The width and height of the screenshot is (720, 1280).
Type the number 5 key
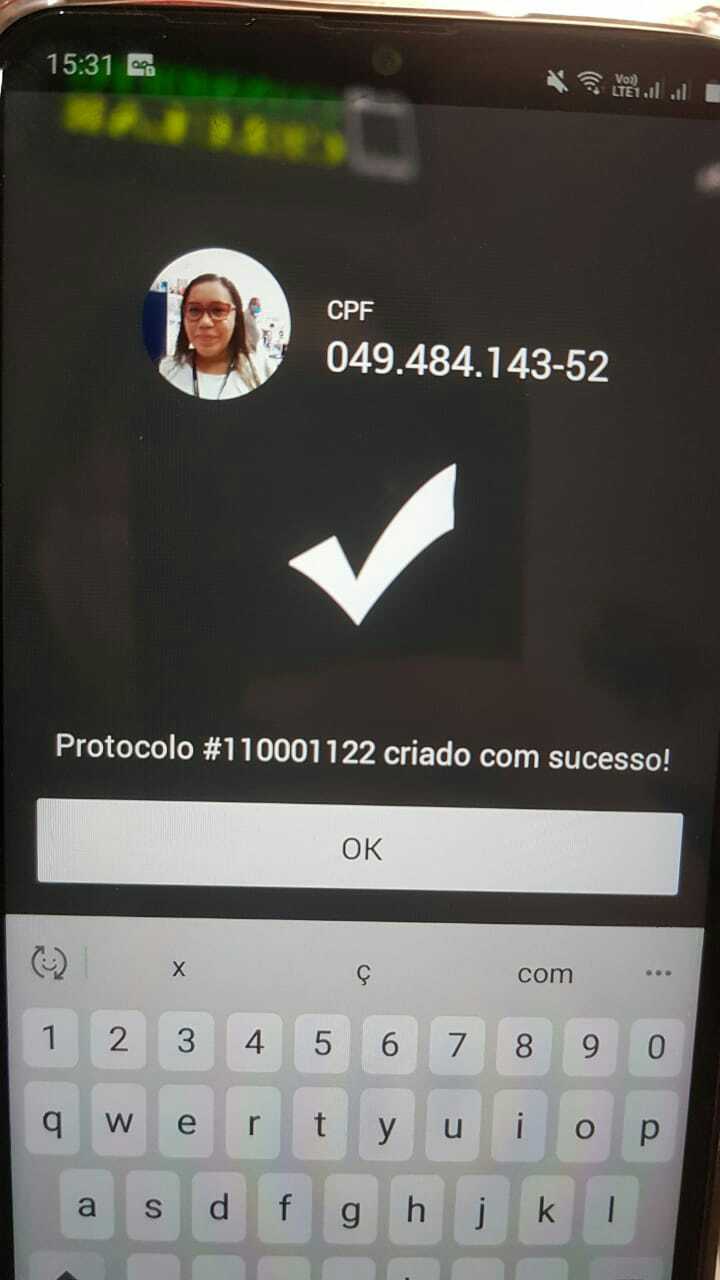(x=322, y=1044)
